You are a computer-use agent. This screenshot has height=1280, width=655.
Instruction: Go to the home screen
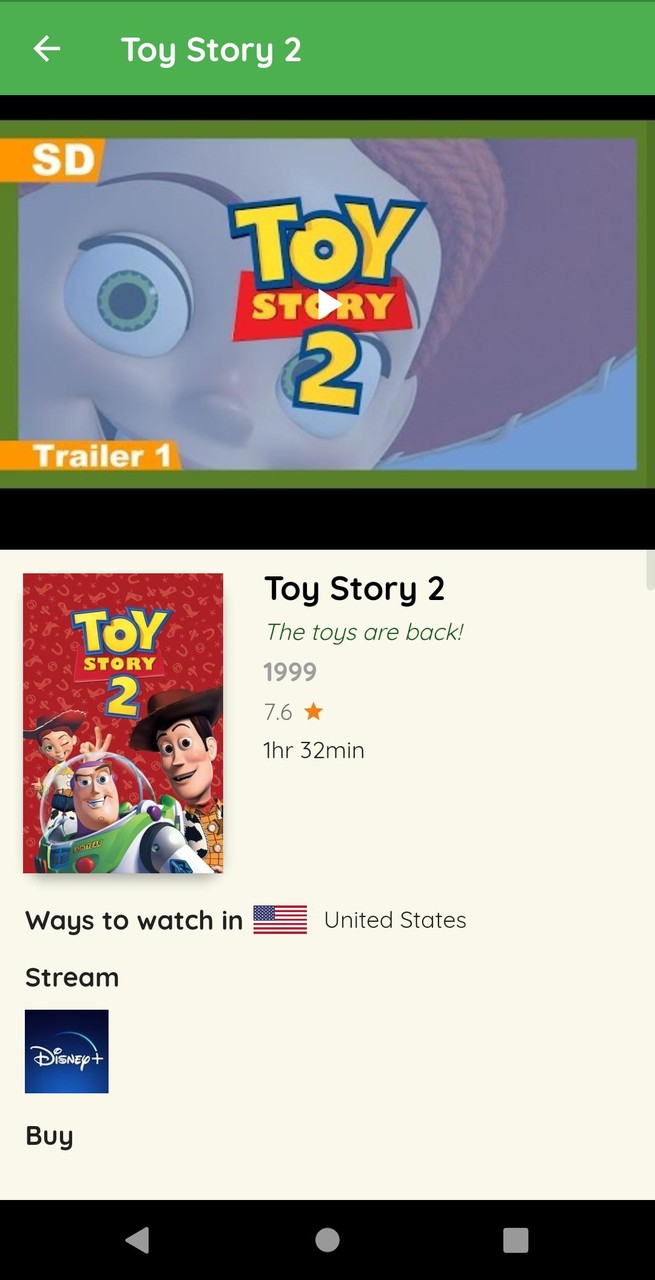pyautogui.click(x=327, y=1240)
